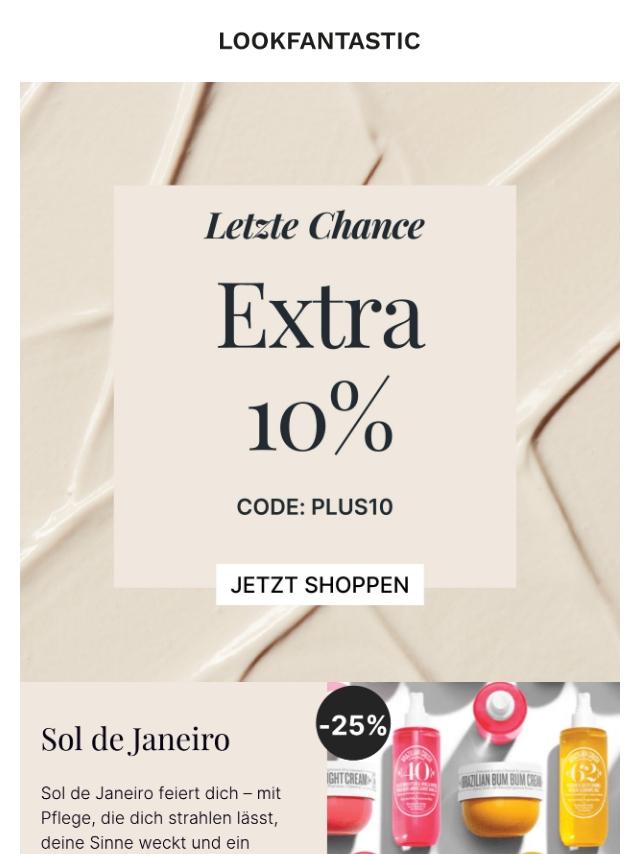
Task: Open the Sol de Janeiro -25% product image
Action: click(473, 770)
